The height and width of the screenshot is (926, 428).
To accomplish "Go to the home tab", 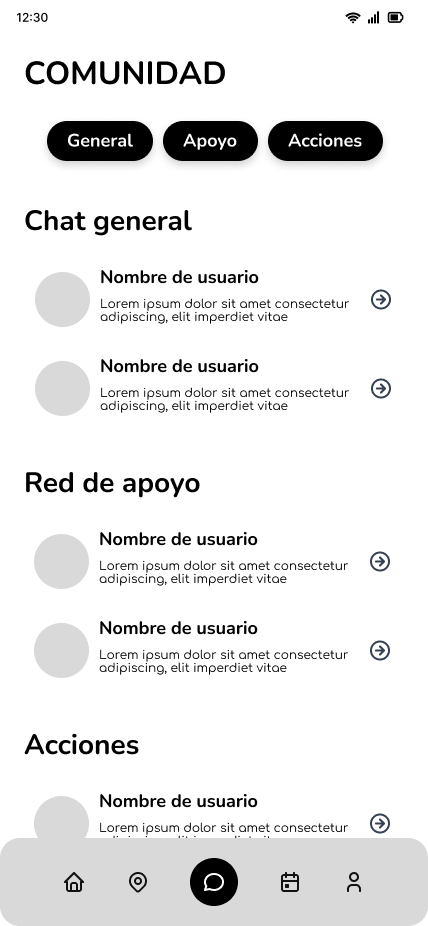I will 74,882.
